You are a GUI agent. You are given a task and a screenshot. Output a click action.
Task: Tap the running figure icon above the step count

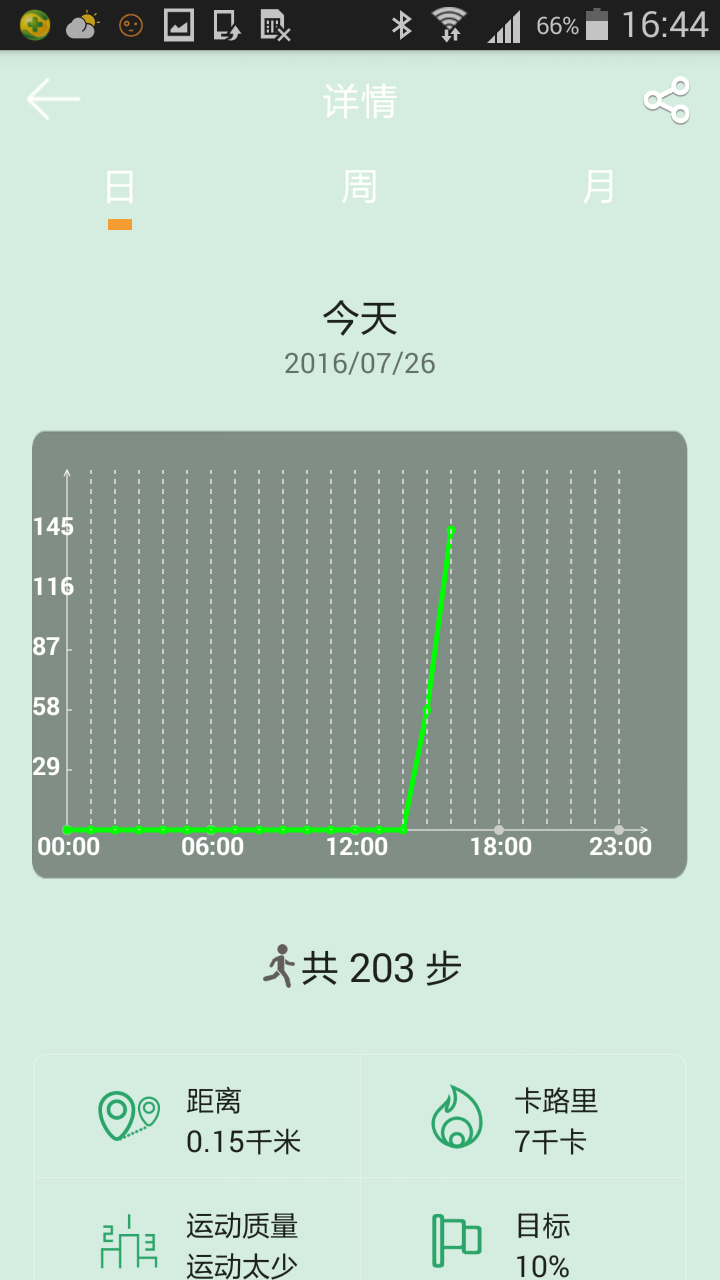click(x=283, y=963)
